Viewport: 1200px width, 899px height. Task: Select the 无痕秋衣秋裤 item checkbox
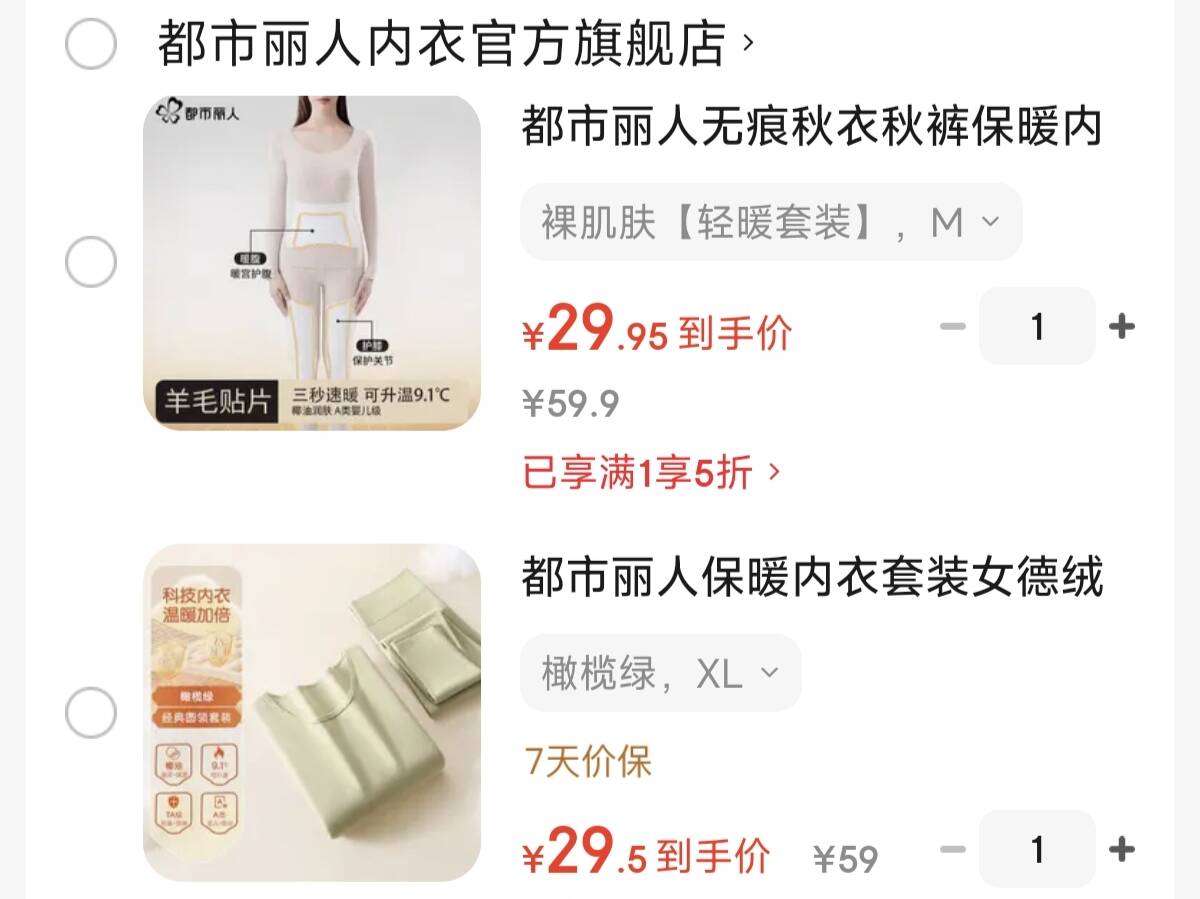point(91,263)
